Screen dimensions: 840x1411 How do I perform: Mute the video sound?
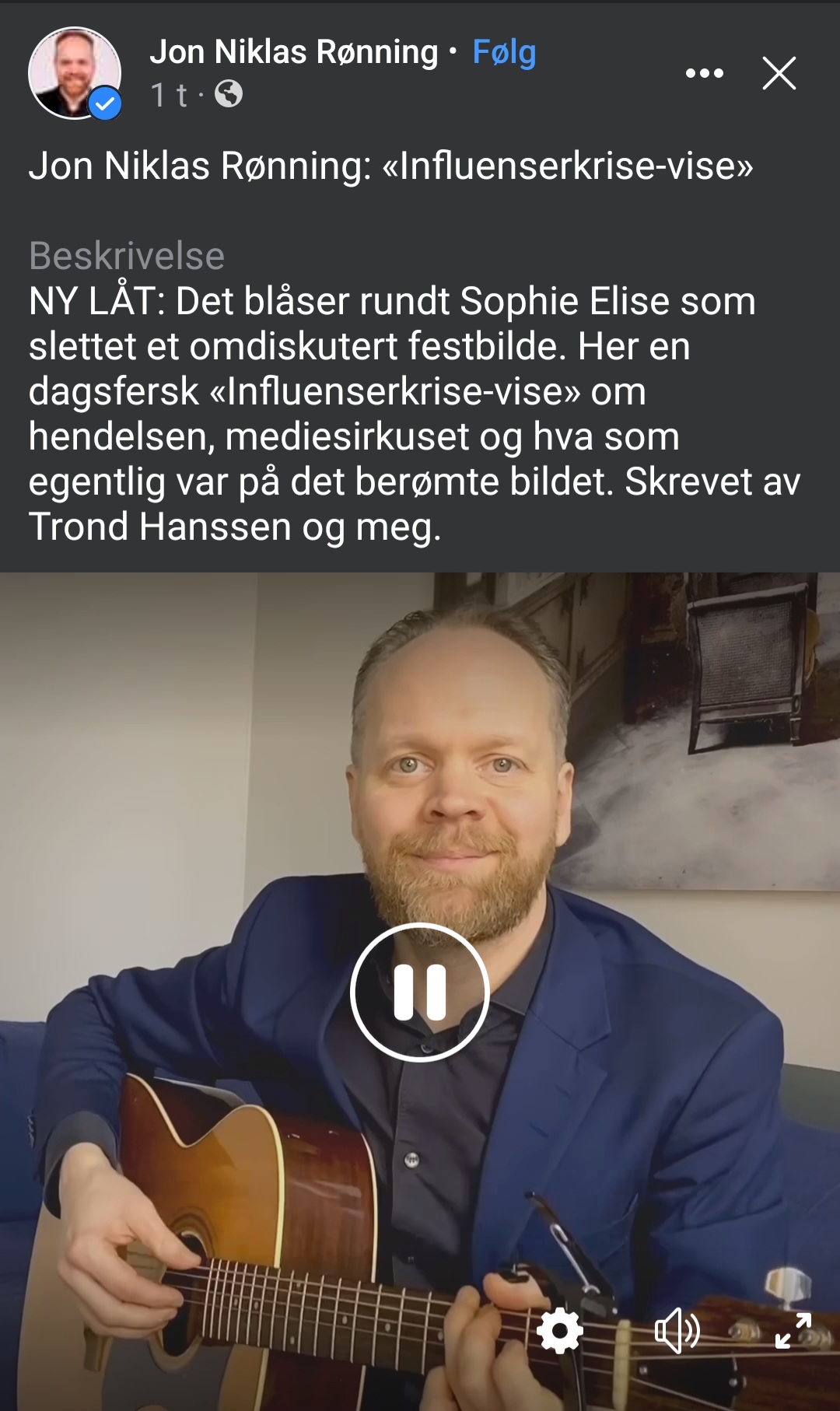677,1331
